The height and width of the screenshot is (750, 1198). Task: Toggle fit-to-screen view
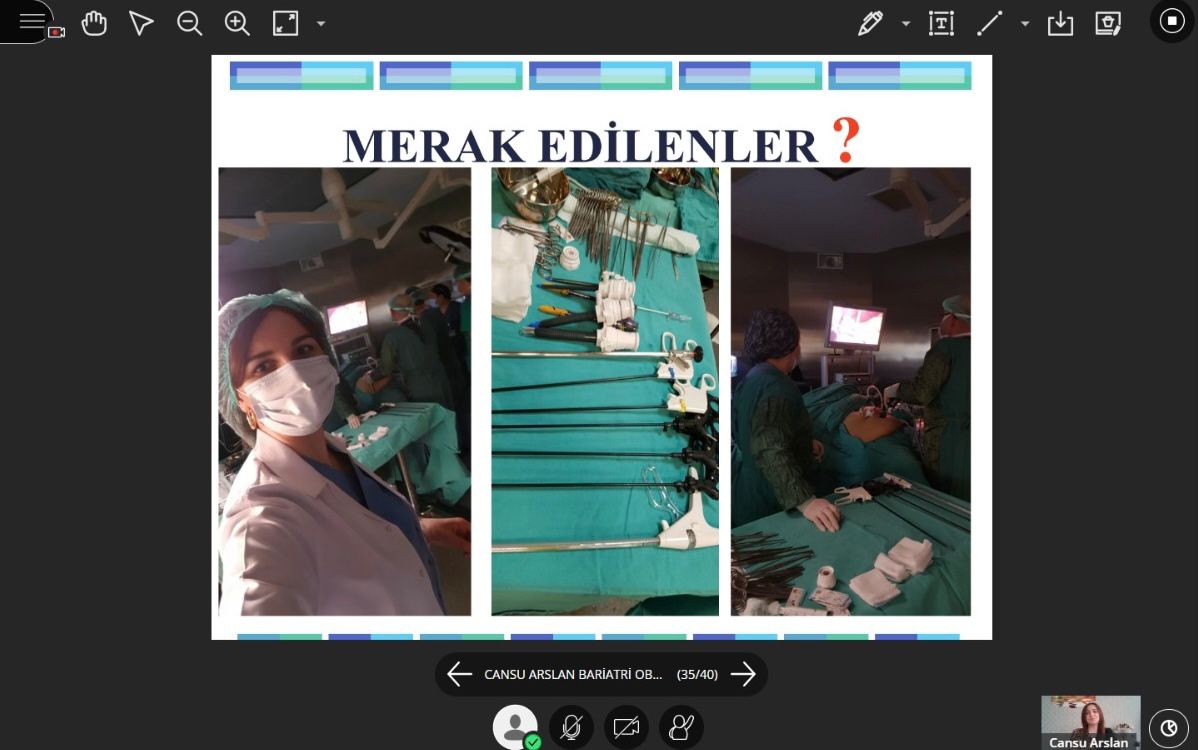[286, 23]
